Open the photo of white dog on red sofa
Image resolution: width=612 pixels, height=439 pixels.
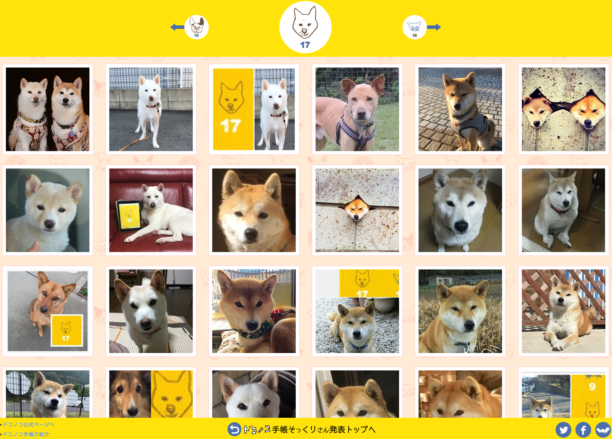[x=150, y=210]
